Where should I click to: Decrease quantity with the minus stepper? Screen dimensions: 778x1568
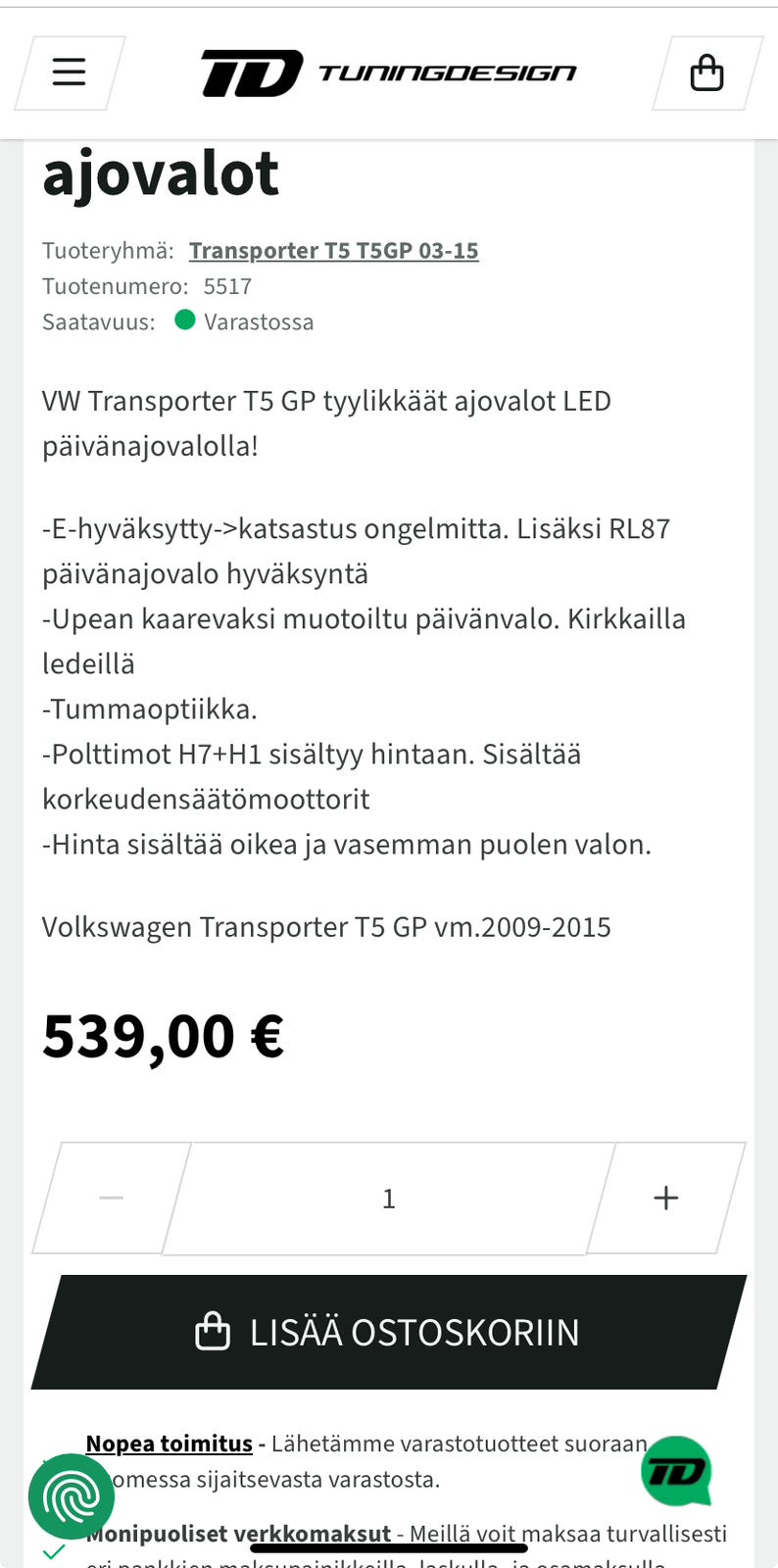click(x=111, y=1198)
